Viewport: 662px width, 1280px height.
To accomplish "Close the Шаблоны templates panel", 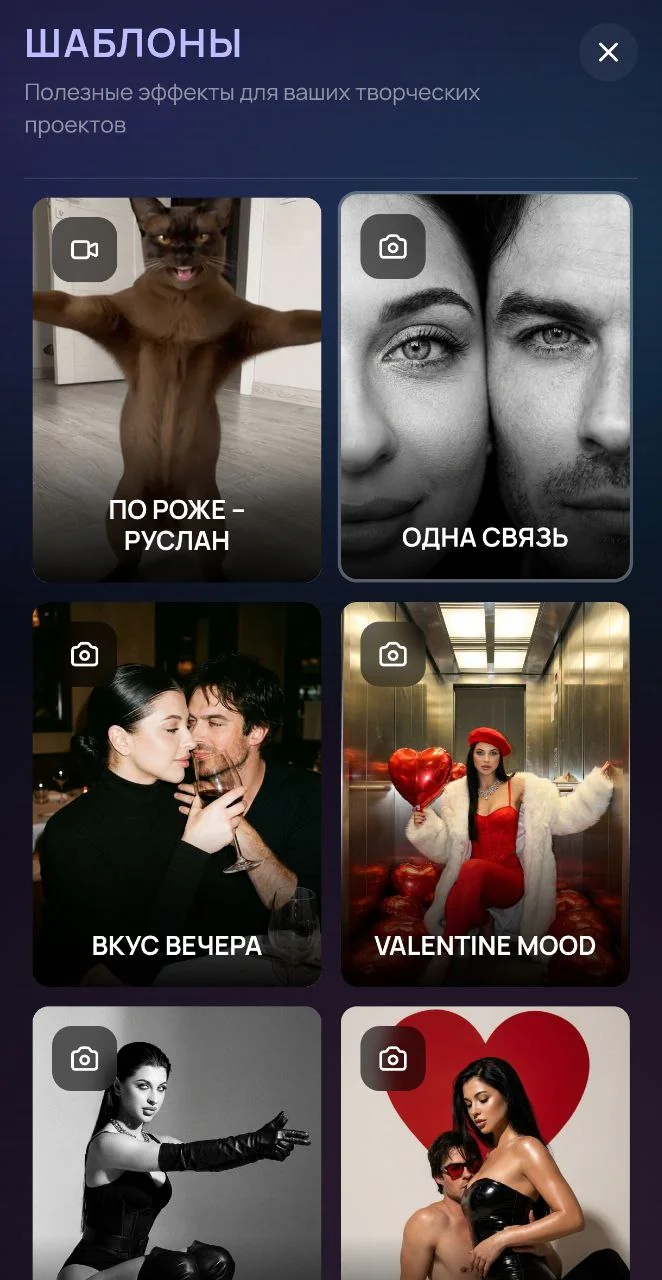I will coord(608,52).
